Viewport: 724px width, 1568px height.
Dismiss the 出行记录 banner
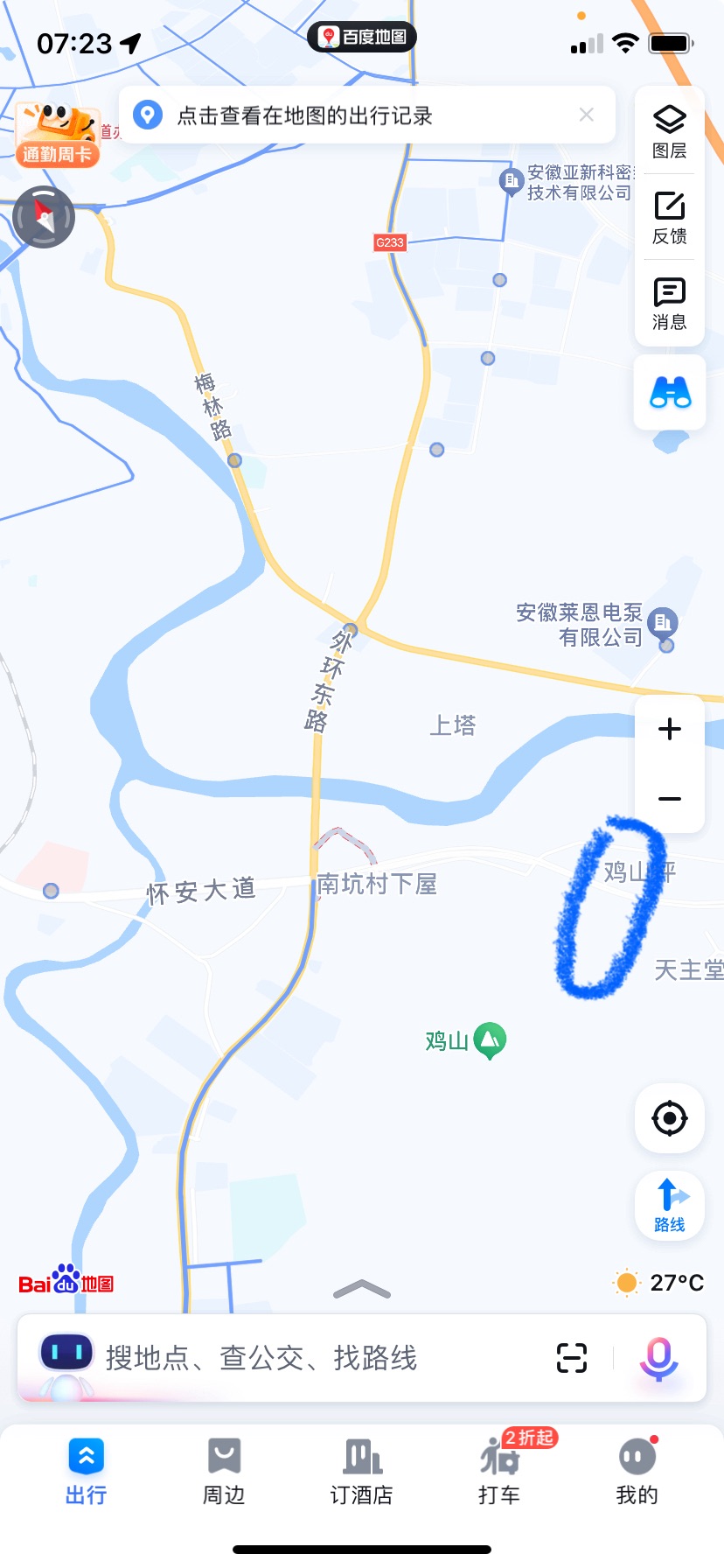(587, 115)
